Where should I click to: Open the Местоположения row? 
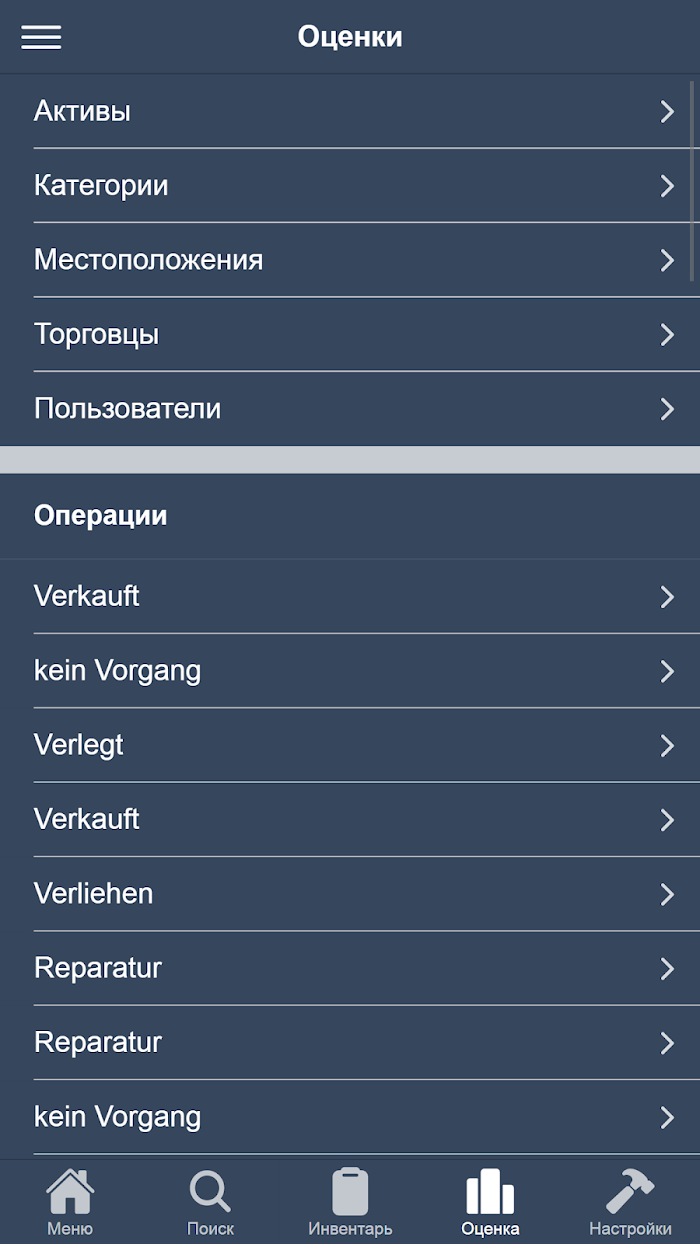(350, 260)
